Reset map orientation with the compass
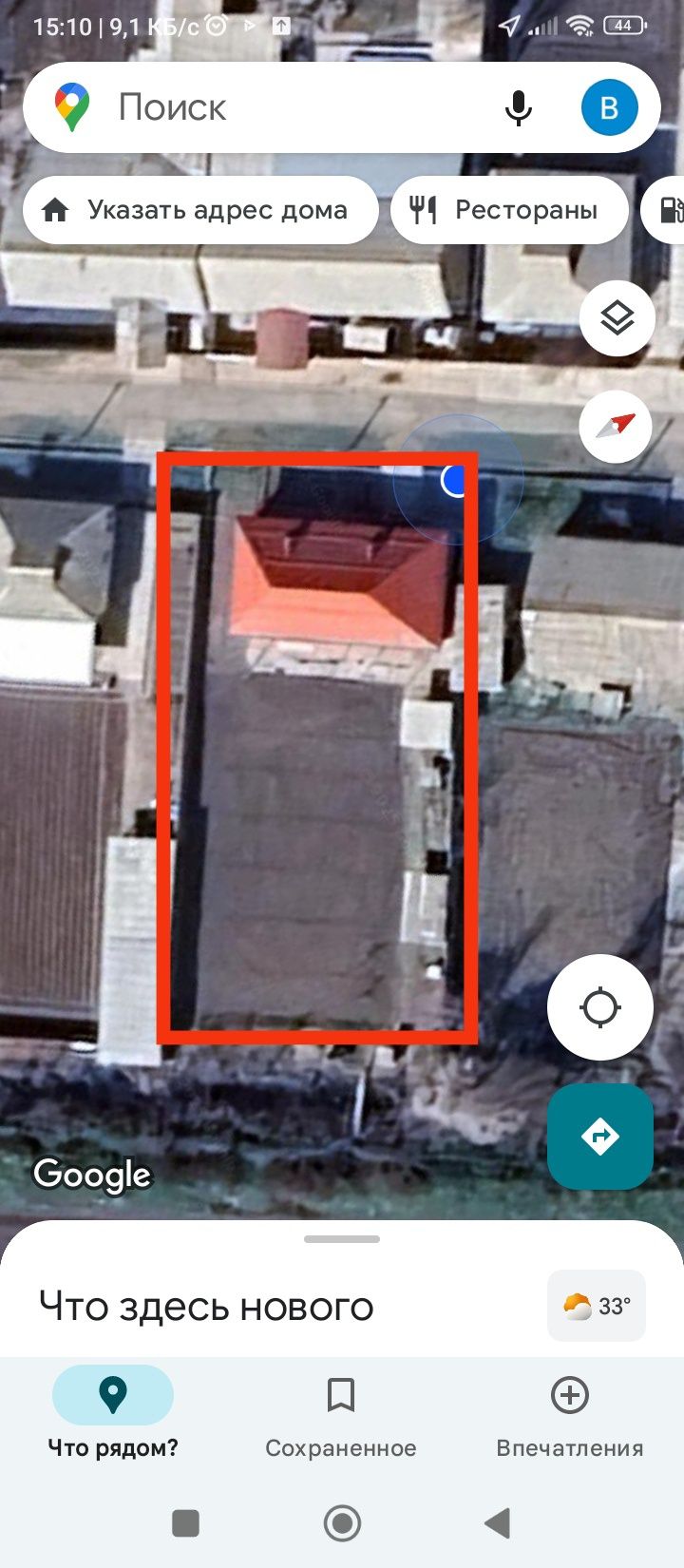The image size is (684, 1568). 616,425
